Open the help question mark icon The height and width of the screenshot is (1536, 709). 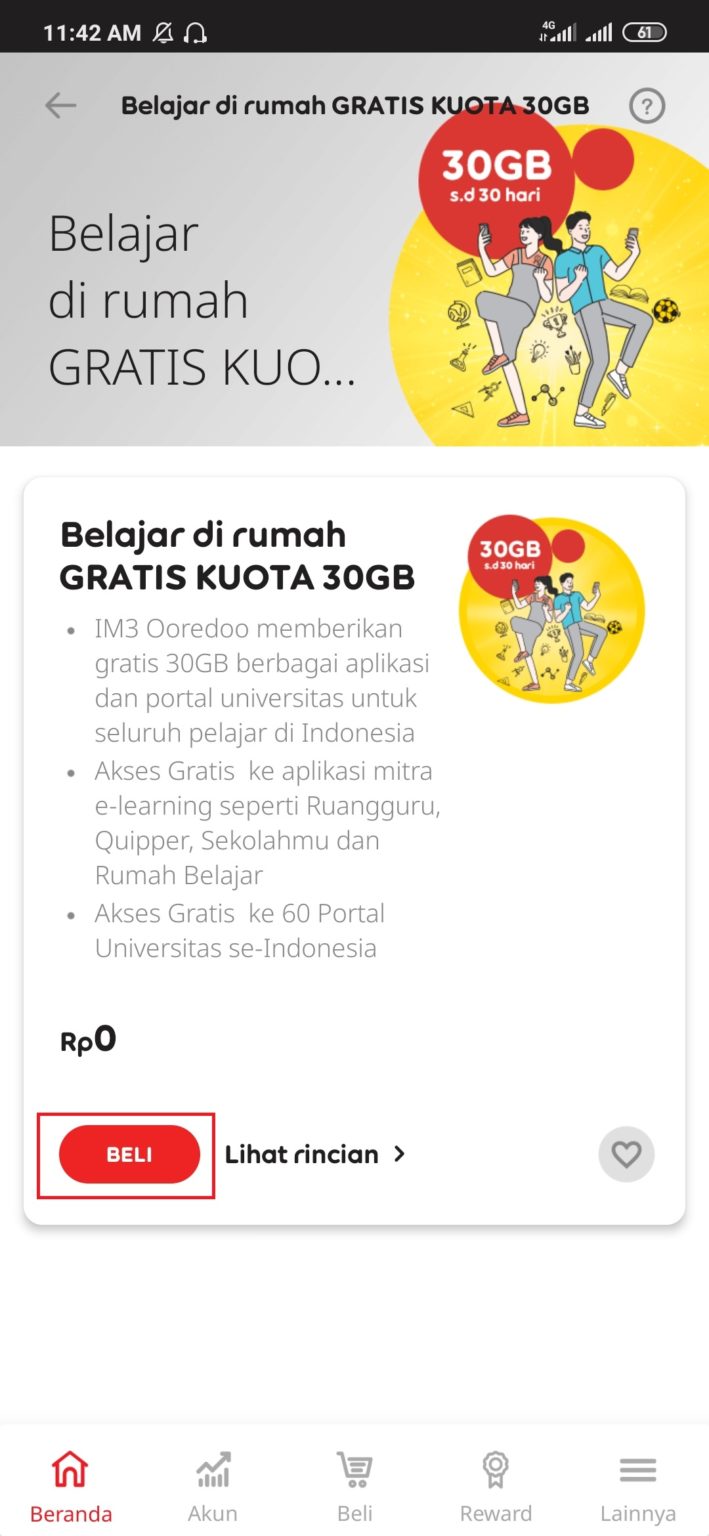[x=647, y=105]
